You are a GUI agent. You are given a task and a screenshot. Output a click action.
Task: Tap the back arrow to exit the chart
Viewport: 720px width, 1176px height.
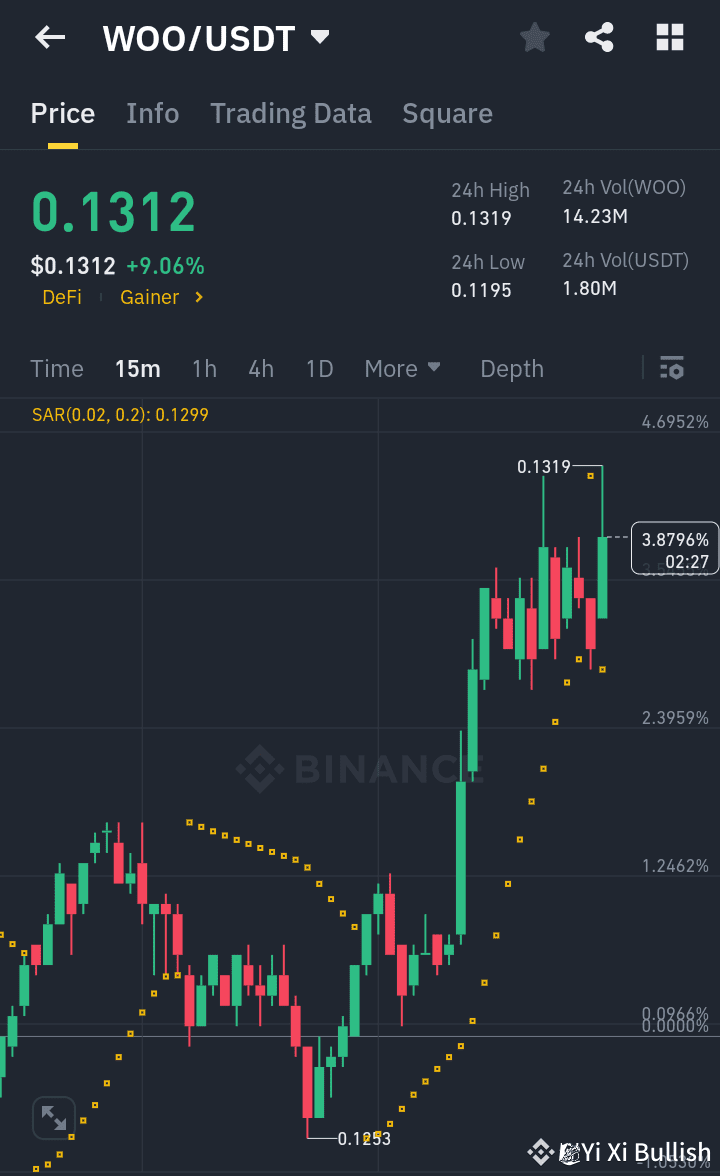[x=48, y=37]
